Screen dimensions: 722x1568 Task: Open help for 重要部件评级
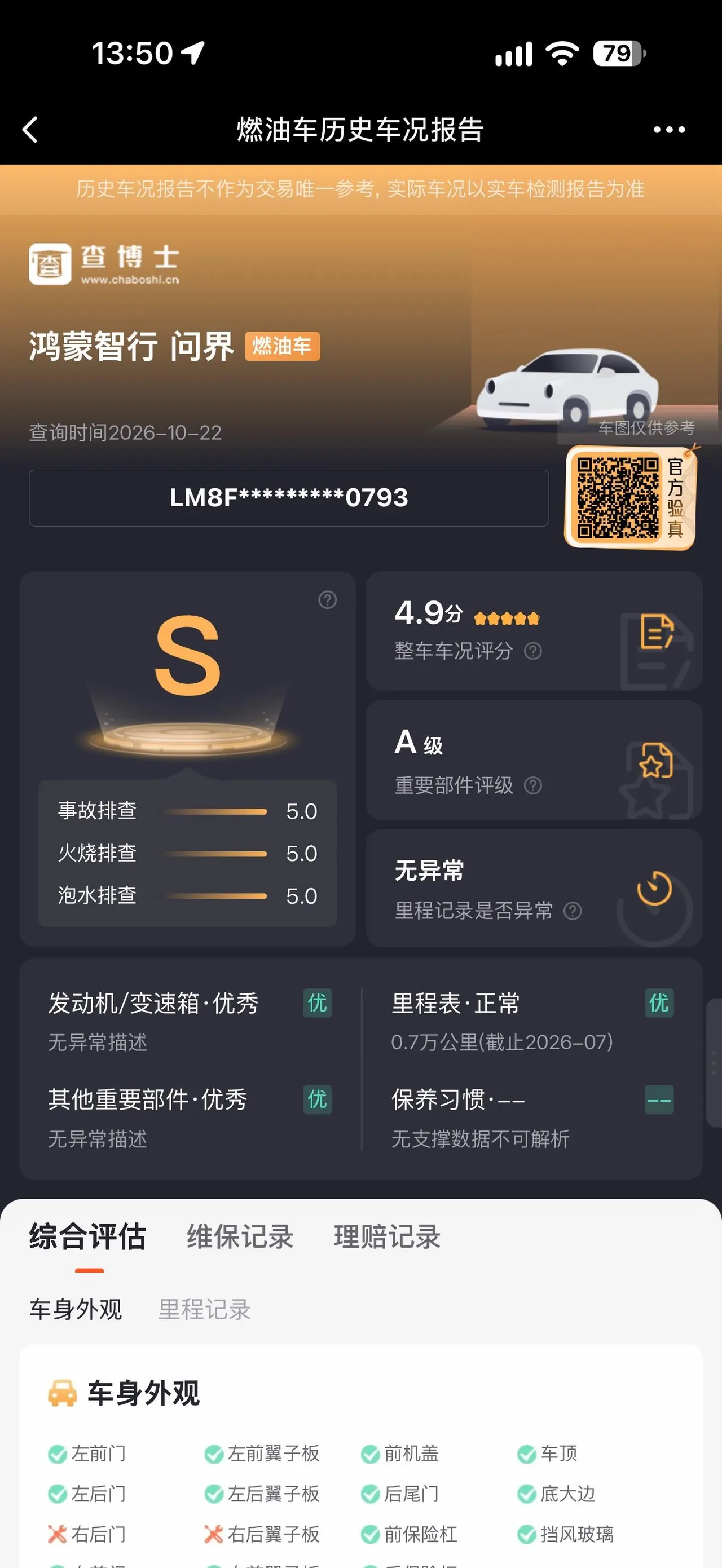pyautogui.click(x=533, y=785)
